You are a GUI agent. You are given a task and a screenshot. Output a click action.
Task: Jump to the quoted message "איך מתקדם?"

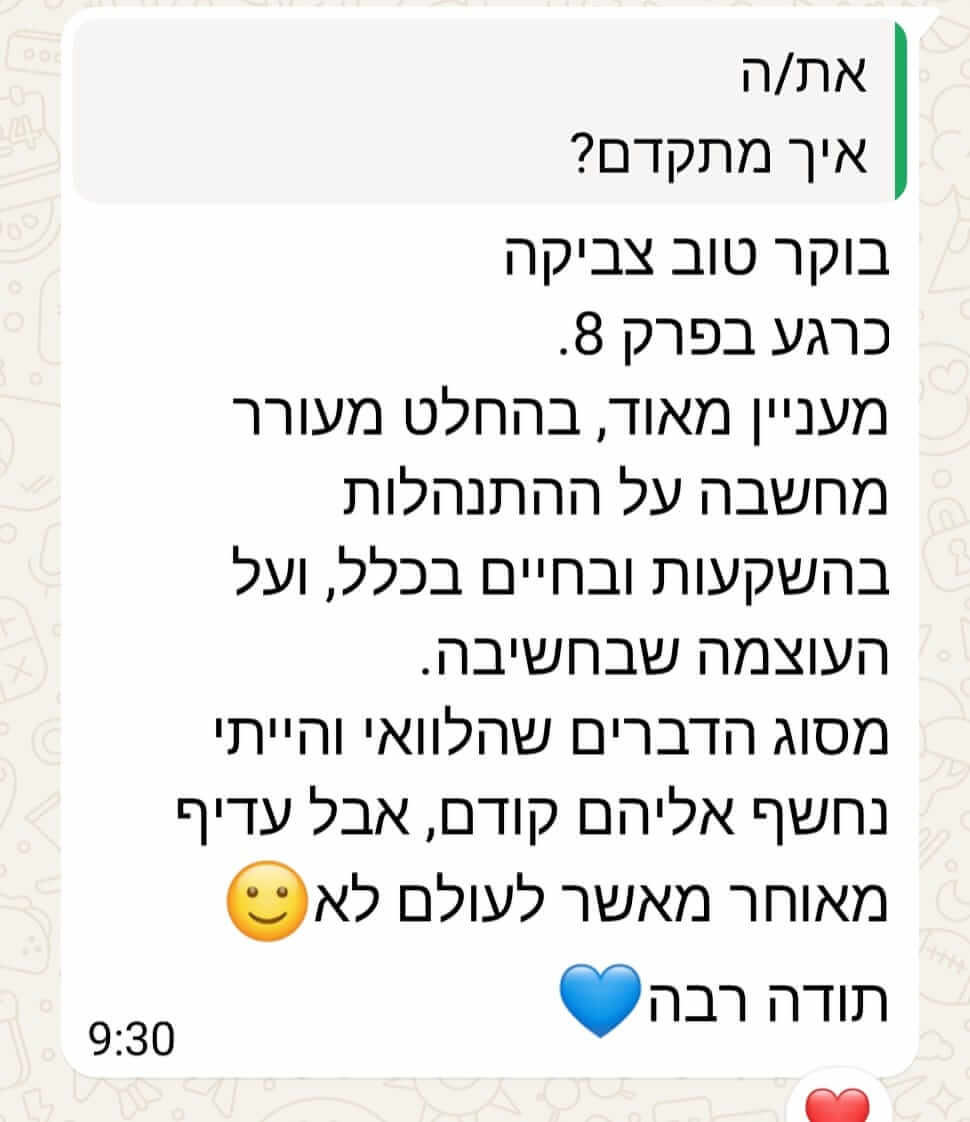pos(490,112)
